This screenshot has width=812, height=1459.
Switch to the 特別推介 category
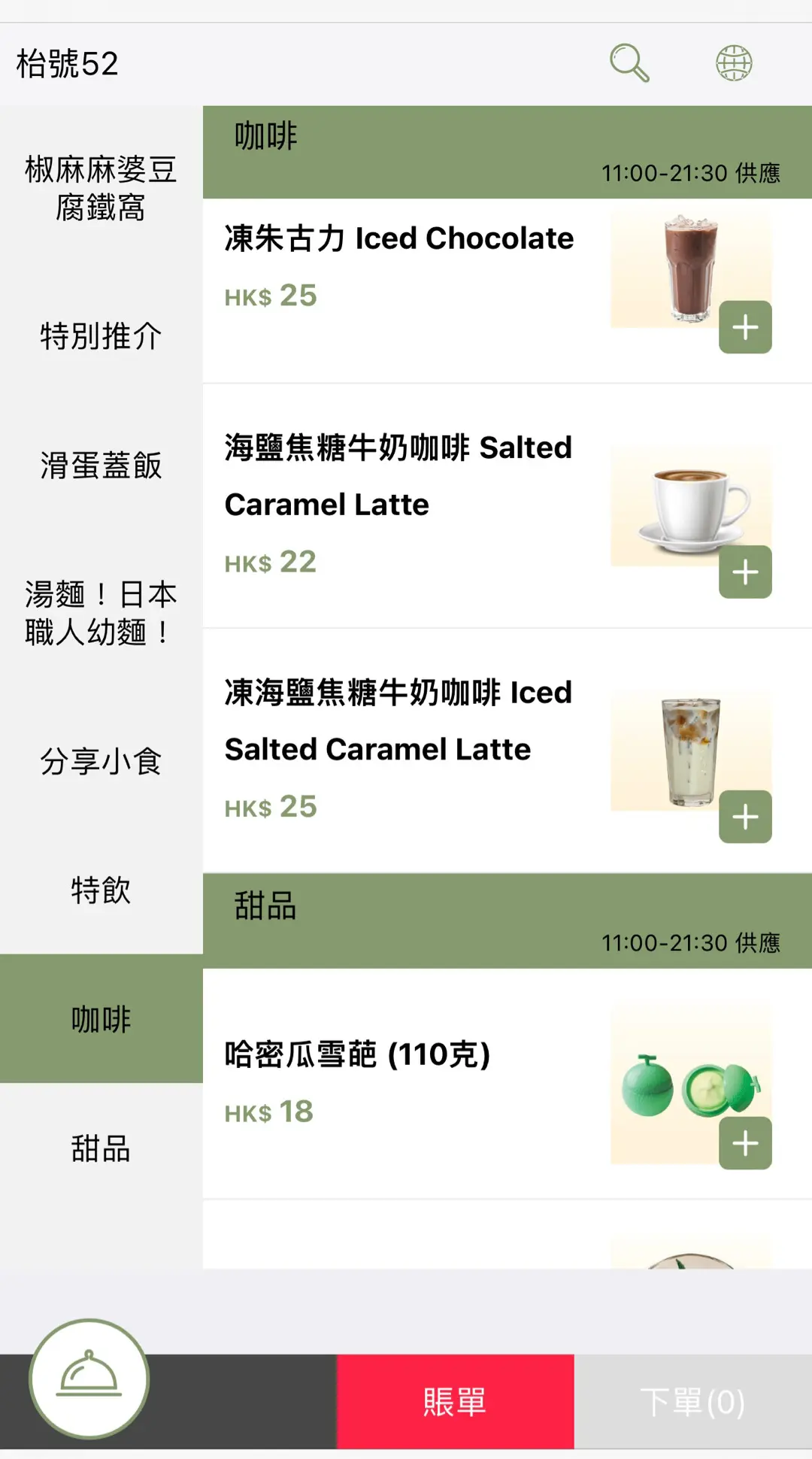(101, 335)
